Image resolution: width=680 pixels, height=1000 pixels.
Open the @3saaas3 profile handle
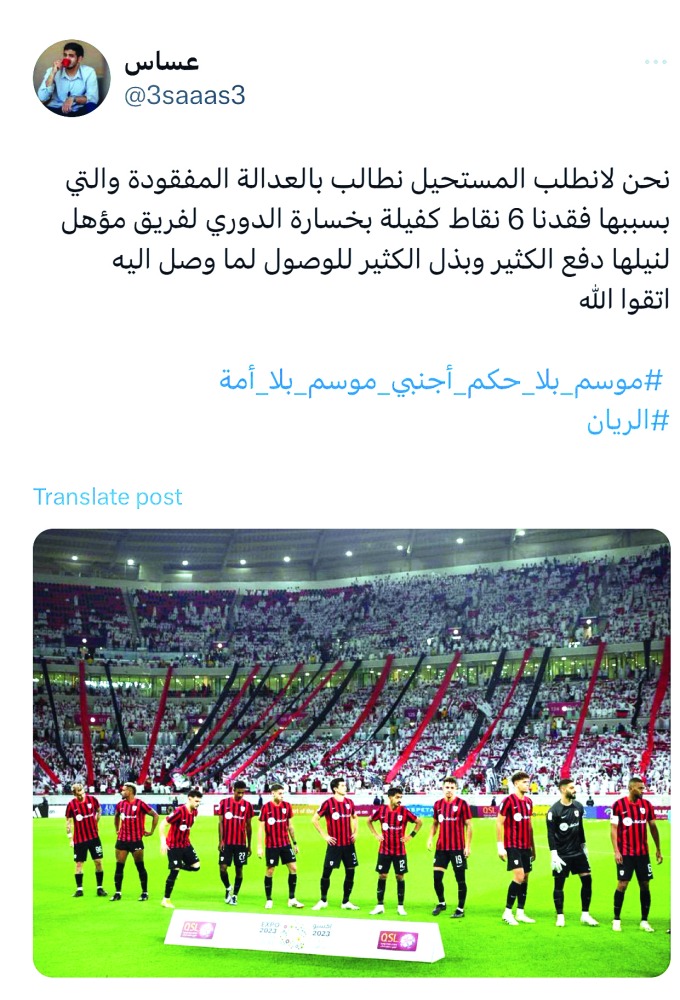184,96
